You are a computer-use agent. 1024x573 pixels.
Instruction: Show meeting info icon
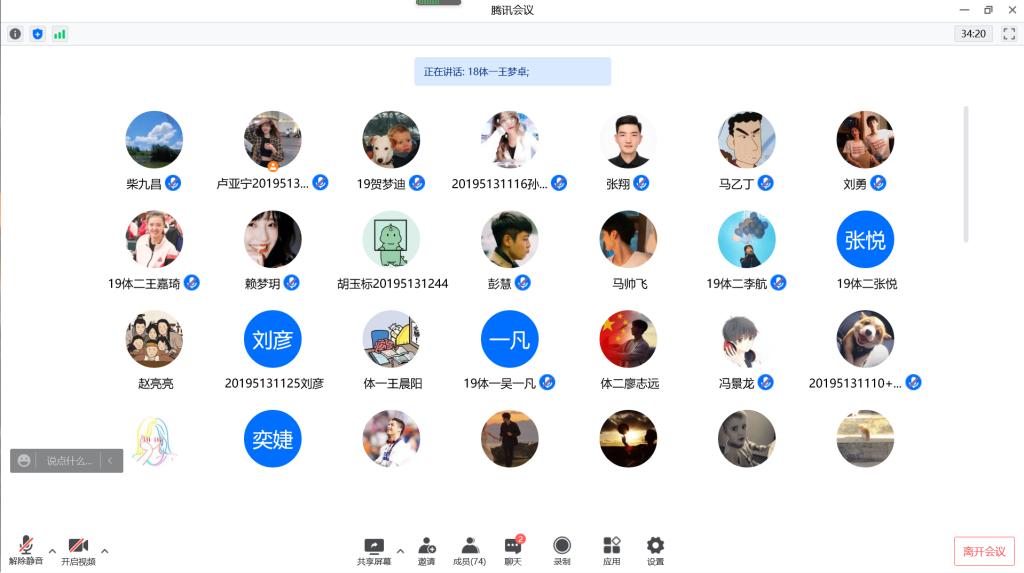(15, 34)
